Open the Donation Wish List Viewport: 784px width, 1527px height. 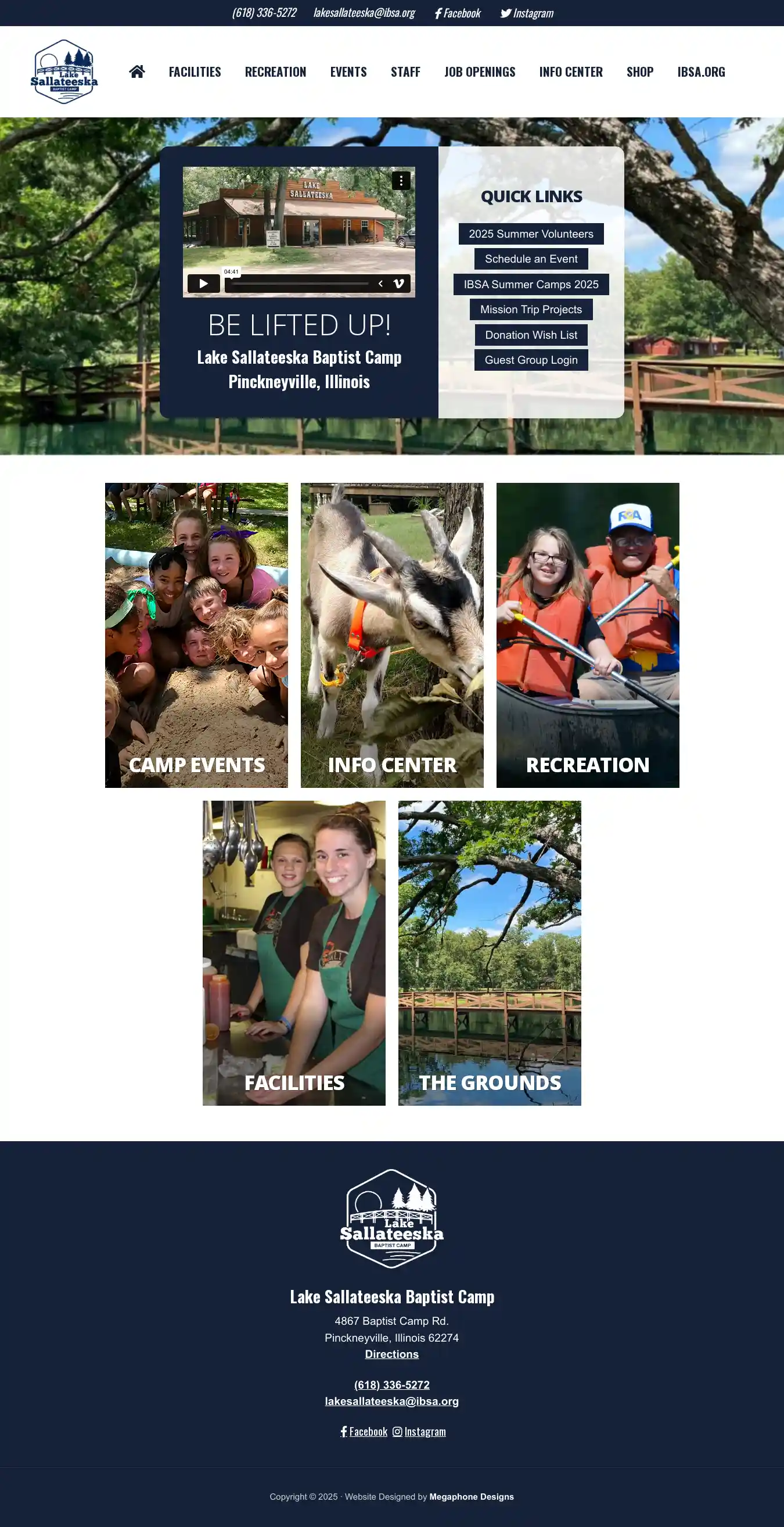point(530,335)
